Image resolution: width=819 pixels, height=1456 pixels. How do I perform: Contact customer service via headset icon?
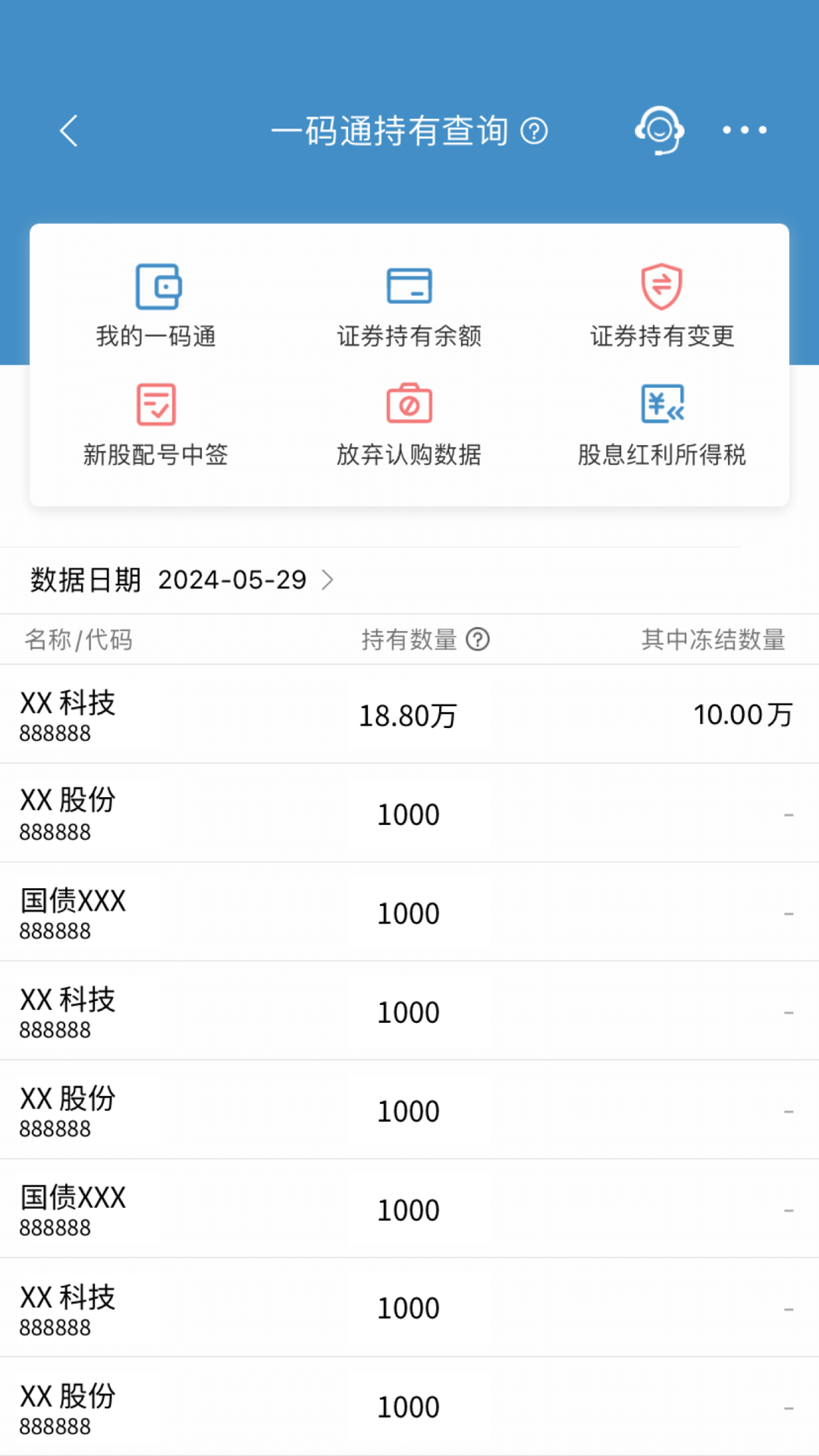tap(658, 130)
